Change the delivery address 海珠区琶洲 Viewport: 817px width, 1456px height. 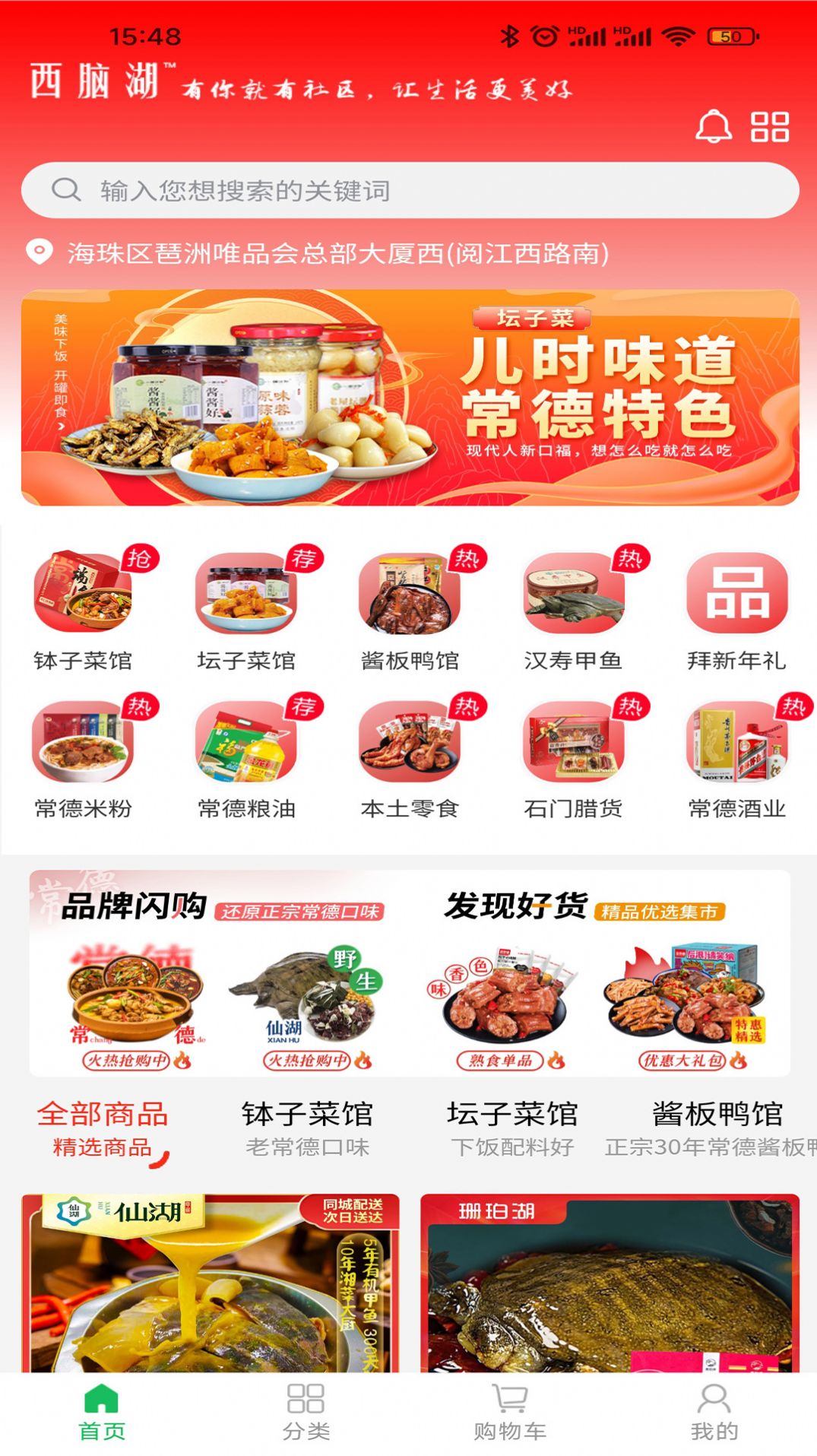pyautogui.click(x=338, y=254)
